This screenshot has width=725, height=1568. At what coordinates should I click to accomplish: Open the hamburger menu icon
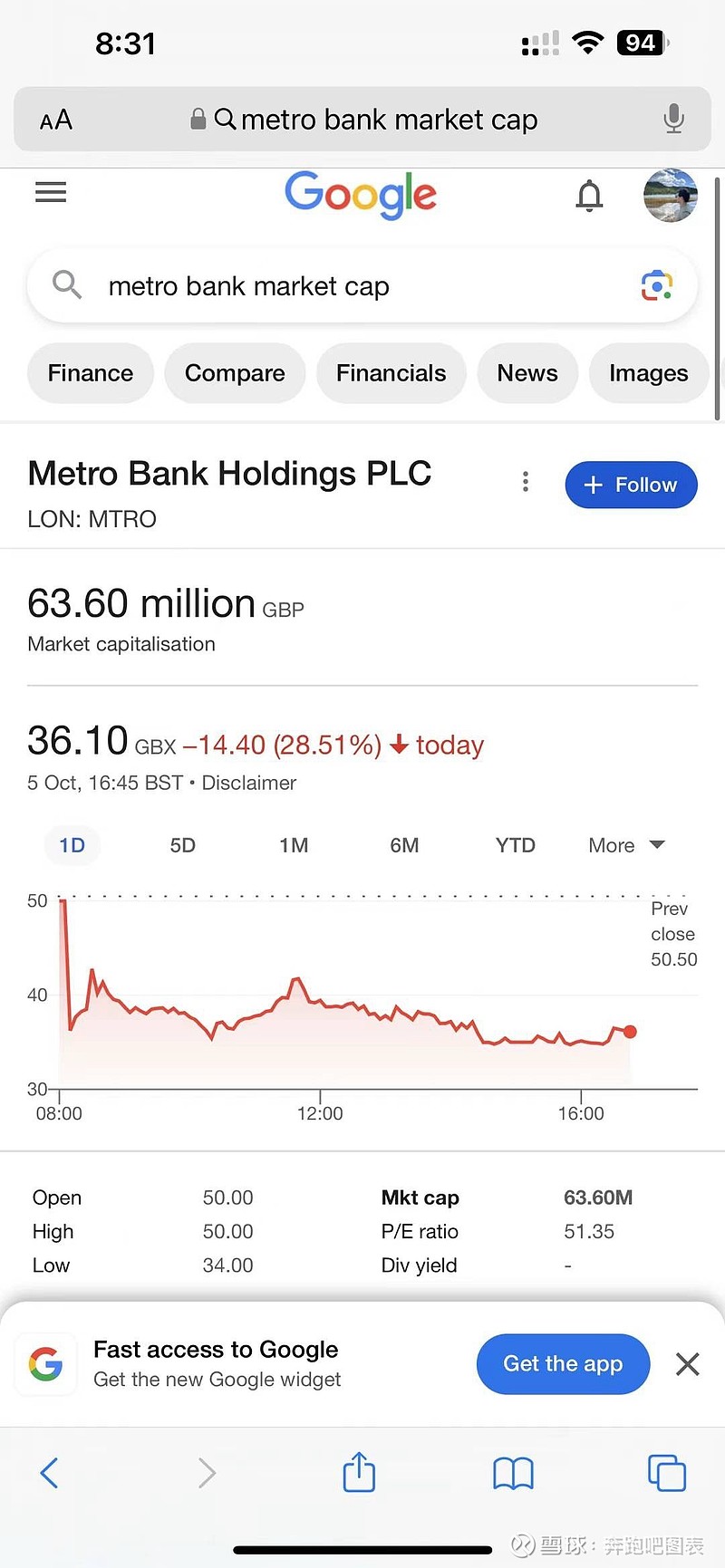point(50,192)
